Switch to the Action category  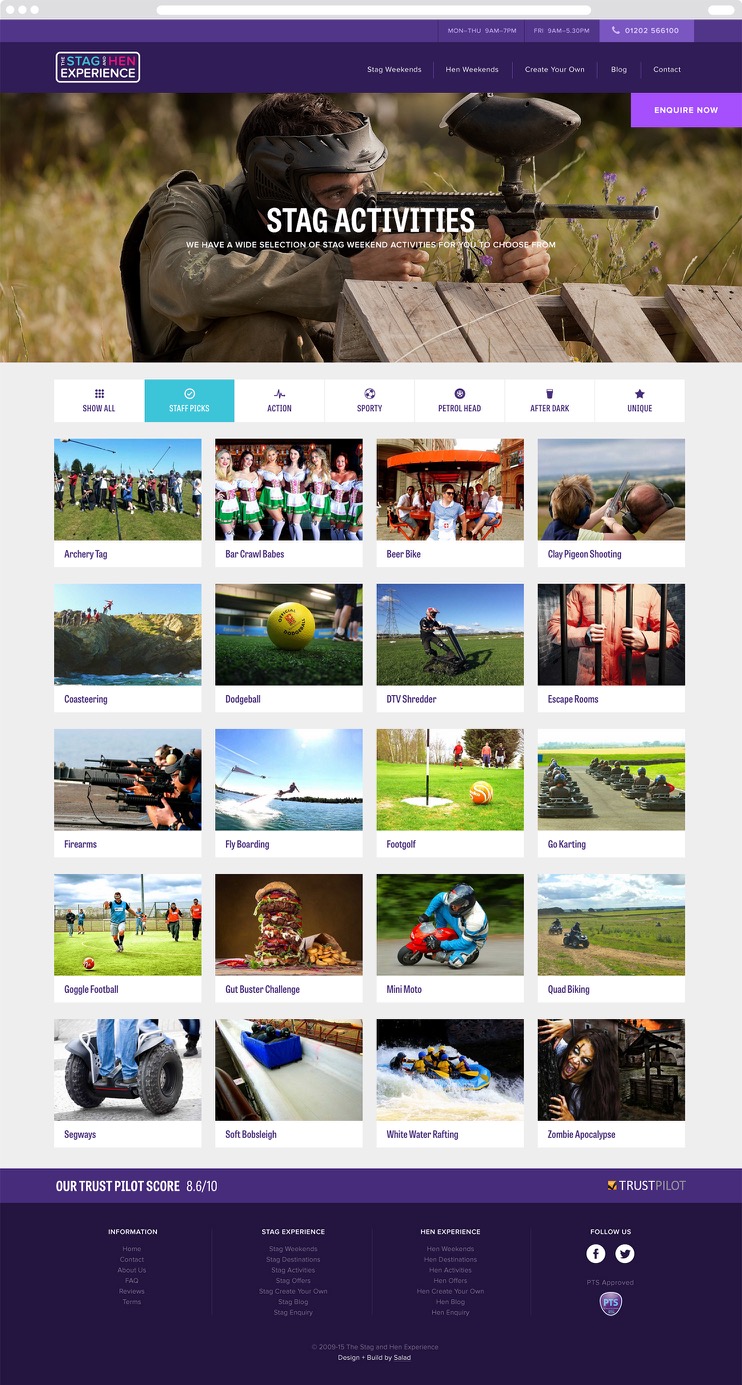279,401
